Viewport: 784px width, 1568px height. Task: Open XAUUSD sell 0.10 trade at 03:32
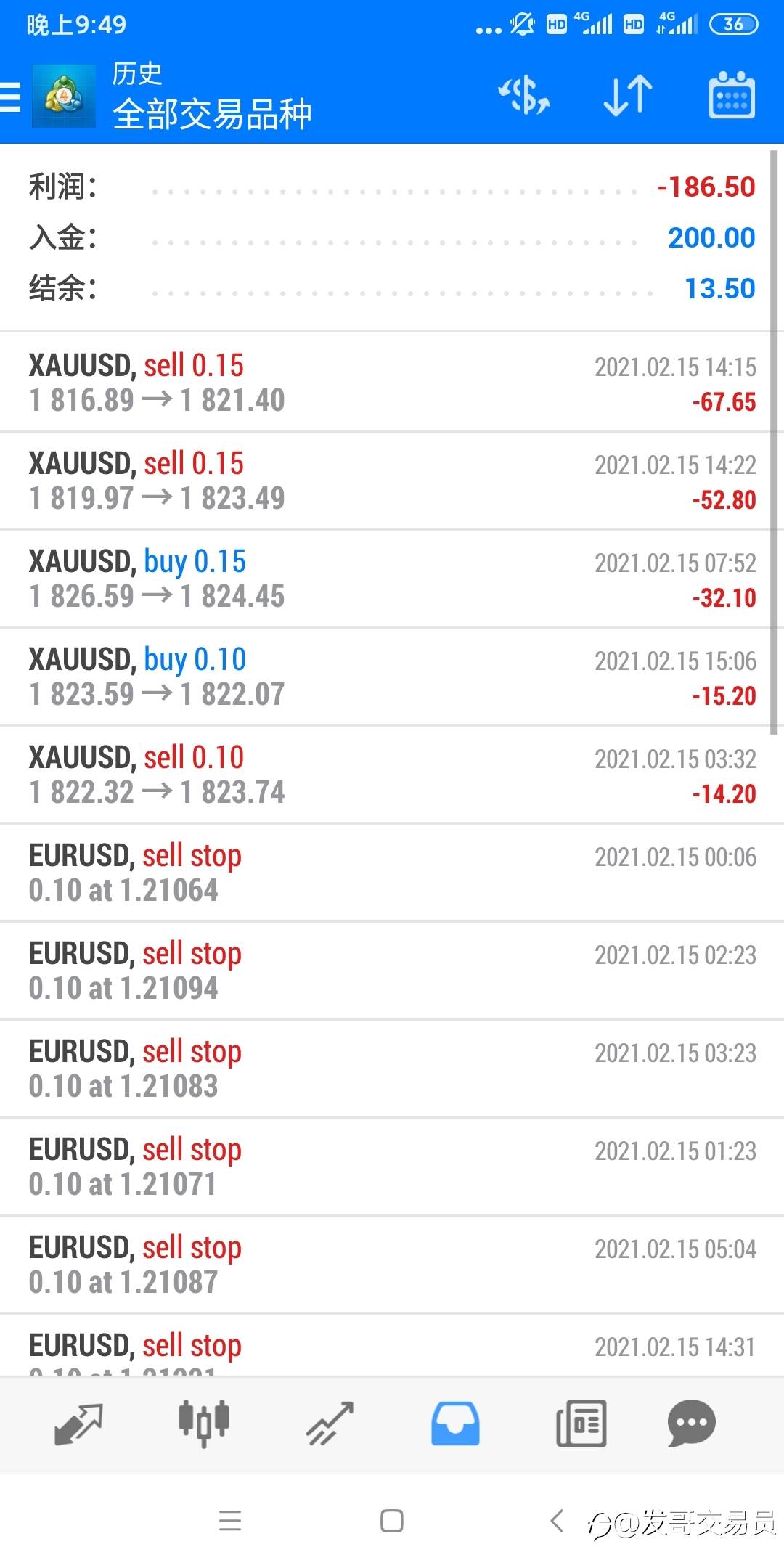[x=392, y=775]
